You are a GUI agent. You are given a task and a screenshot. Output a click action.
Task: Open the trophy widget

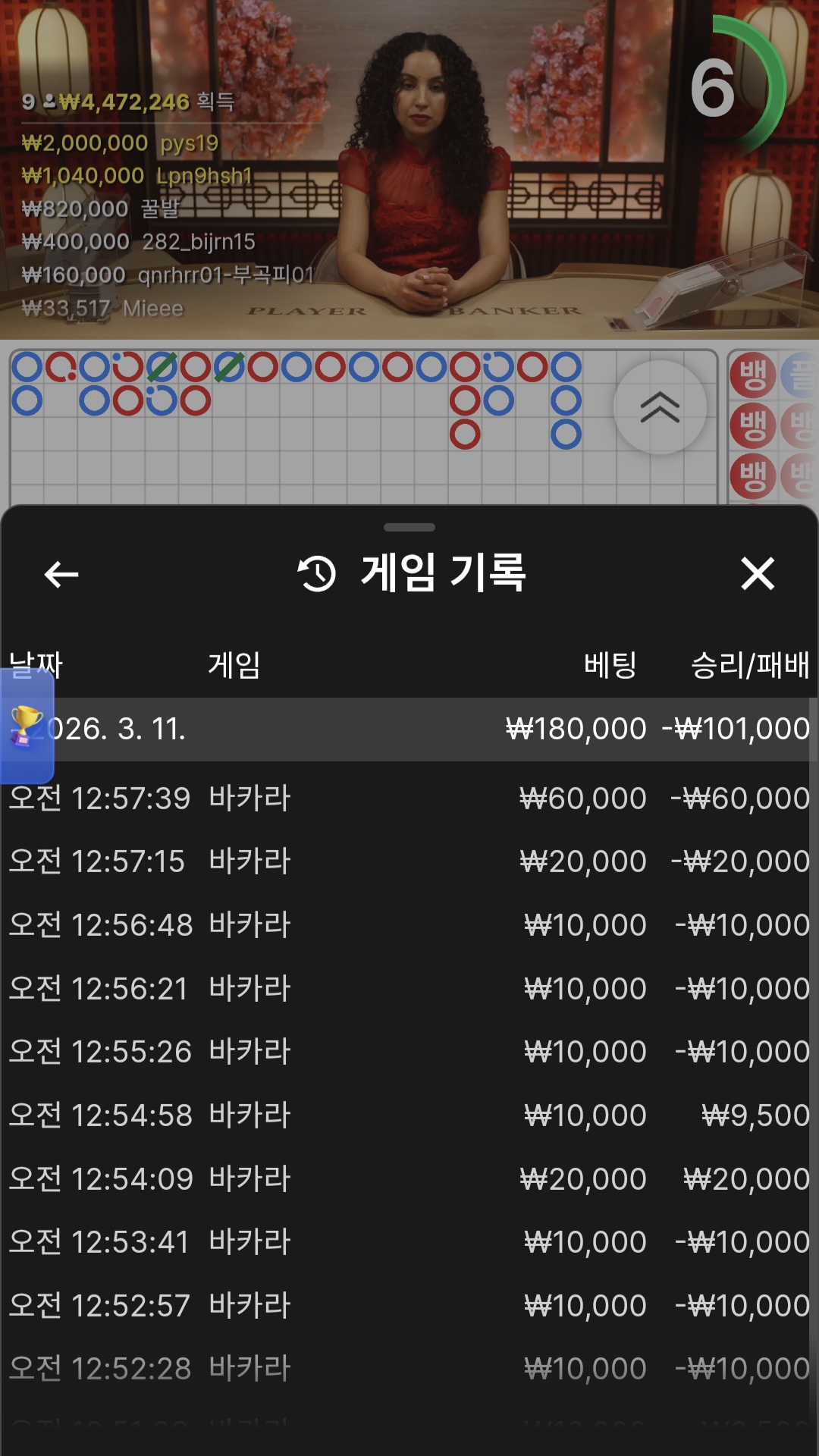click(x=26, y=726)
